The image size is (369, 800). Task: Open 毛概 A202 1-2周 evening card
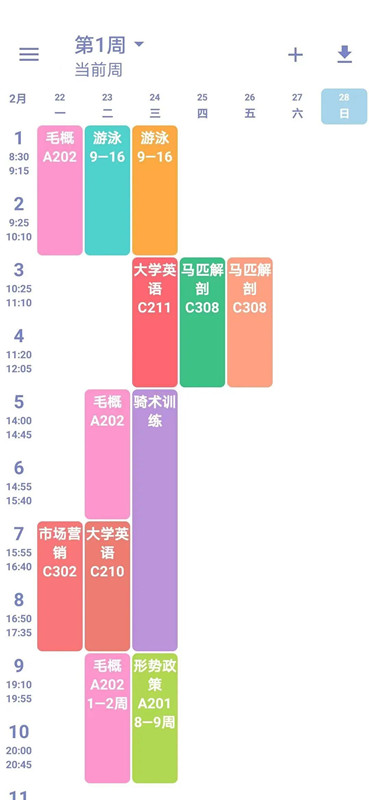107,718
